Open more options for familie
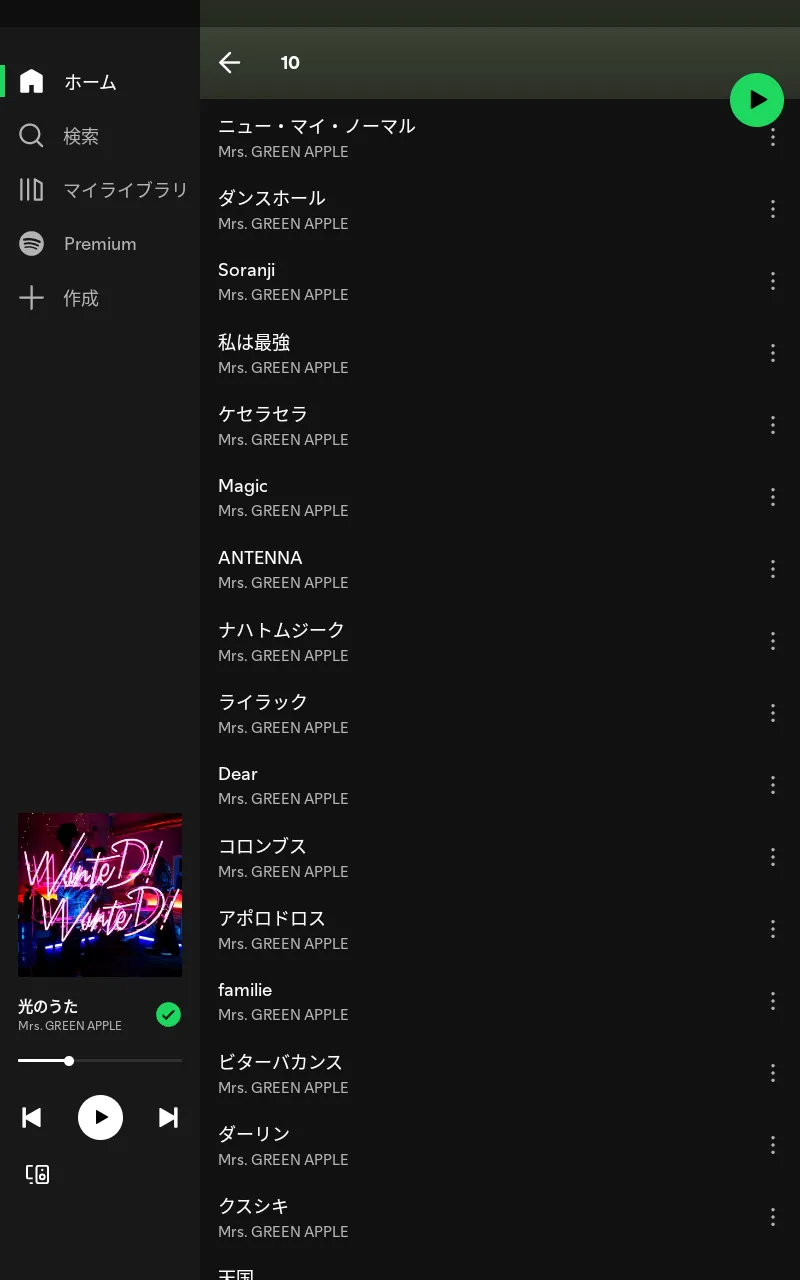The height and width of the screenshot is (1280, 800). click(773, 1001)
